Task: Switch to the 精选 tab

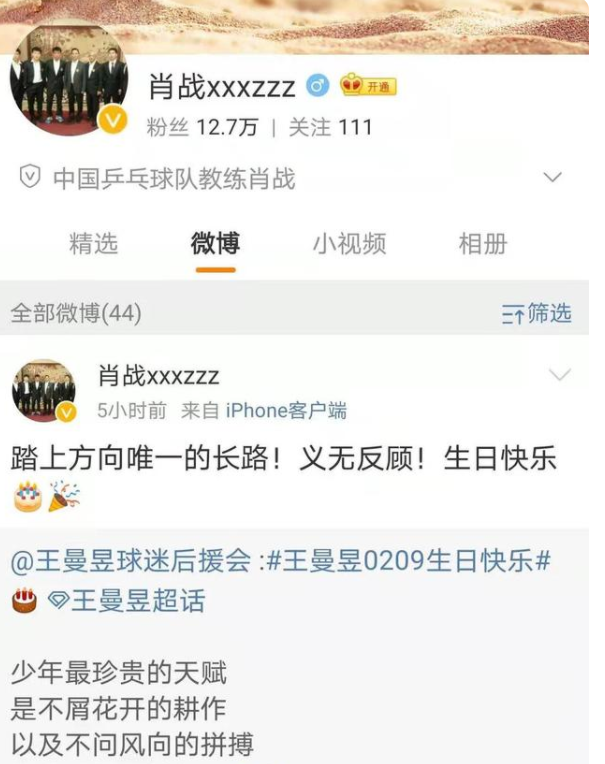Action: point(93,243)
